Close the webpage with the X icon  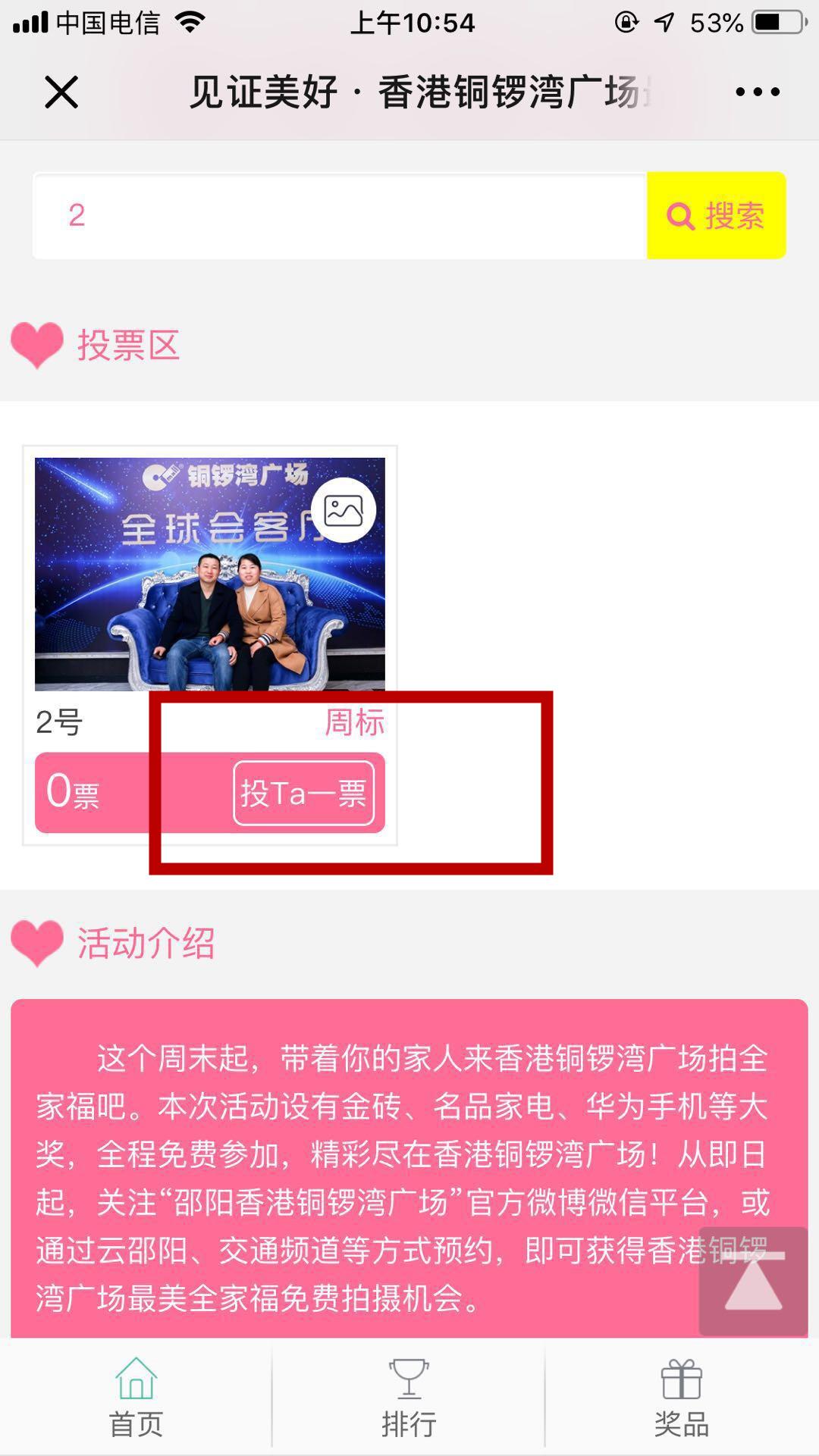pyautogui.click(x=61, y=92)
